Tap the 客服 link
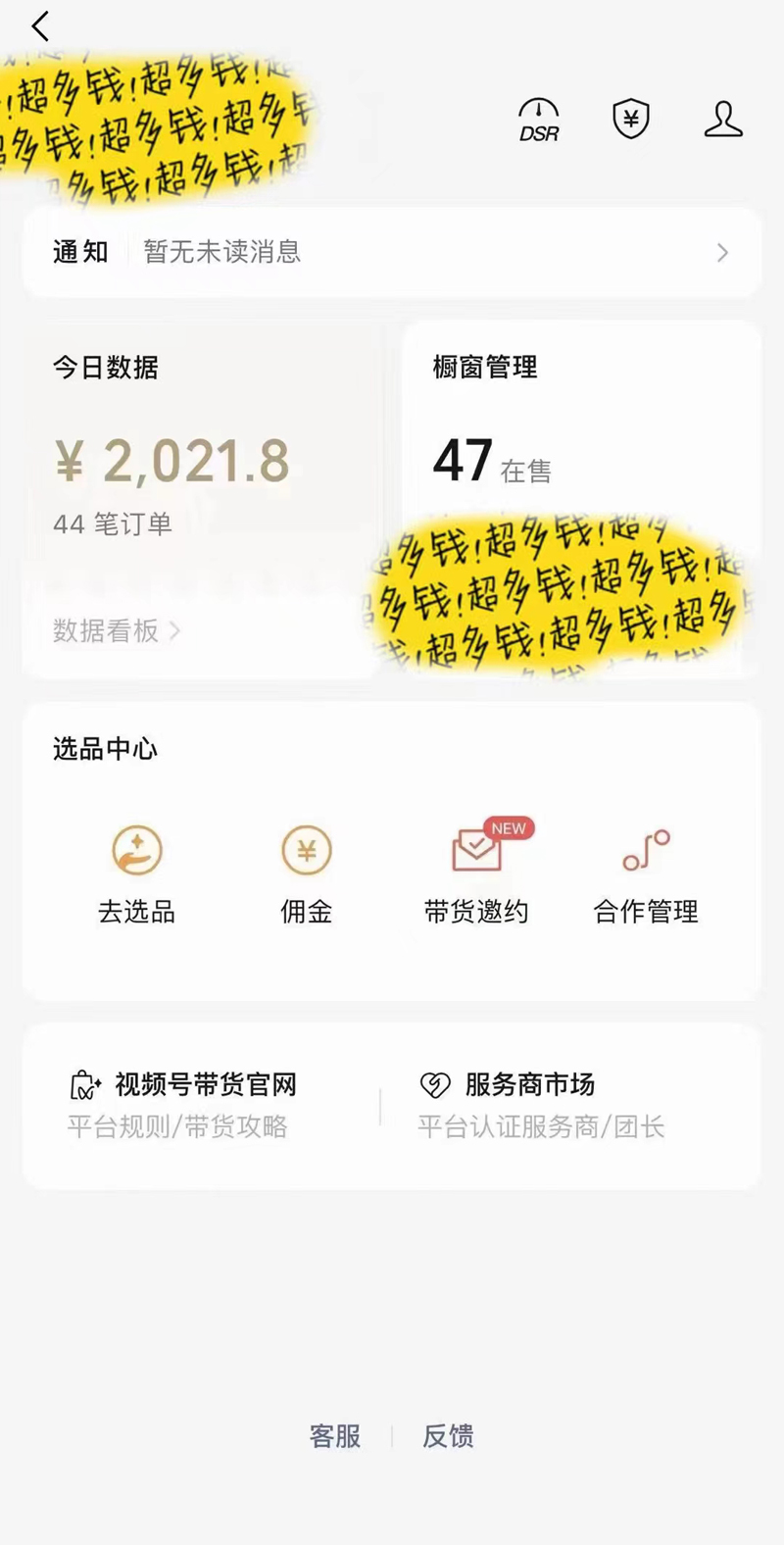 335,1436
